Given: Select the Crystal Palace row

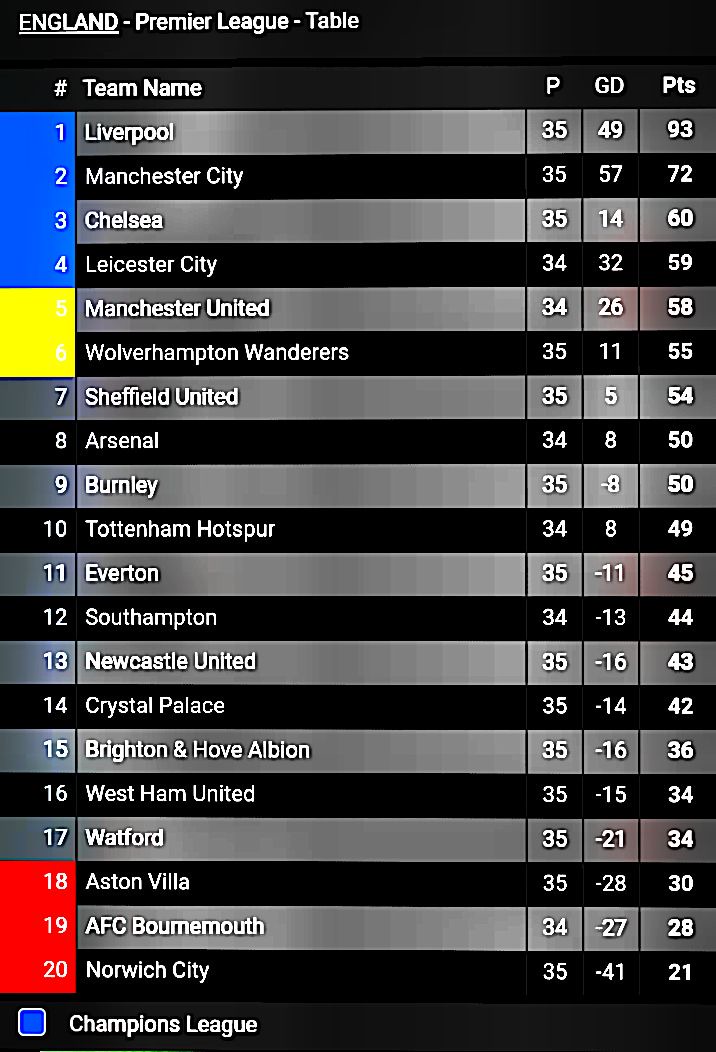Looking at the screenshot, I should point(155,705).
